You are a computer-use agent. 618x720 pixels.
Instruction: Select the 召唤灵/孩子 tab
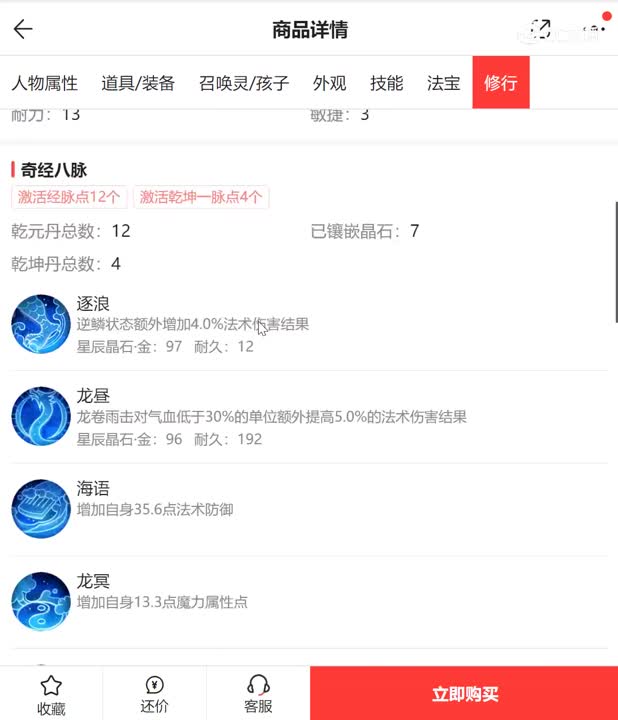pos(244,83)
